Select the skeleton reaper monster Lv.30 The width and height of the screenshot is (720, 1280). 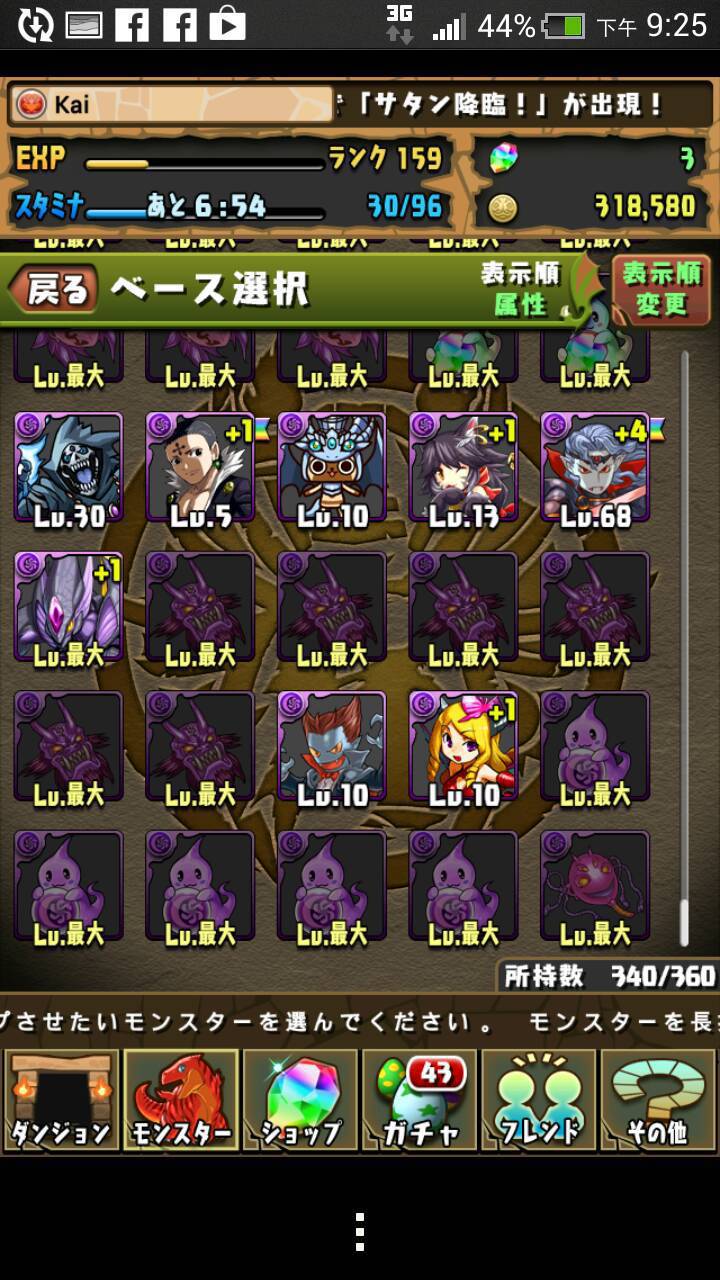(x=68, y=468)
